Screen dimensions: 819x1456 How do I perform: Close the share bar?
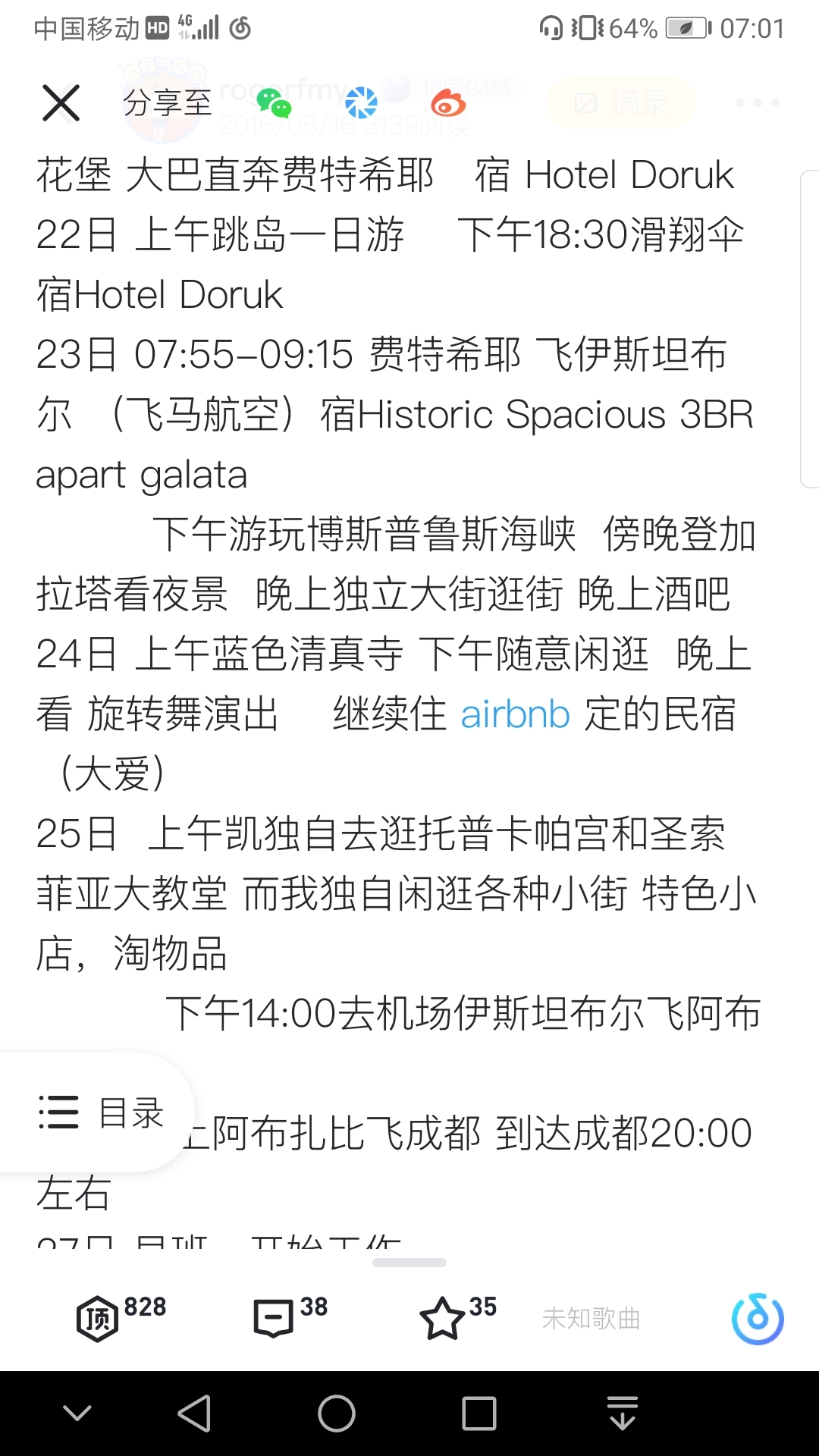tap(61, 103)
